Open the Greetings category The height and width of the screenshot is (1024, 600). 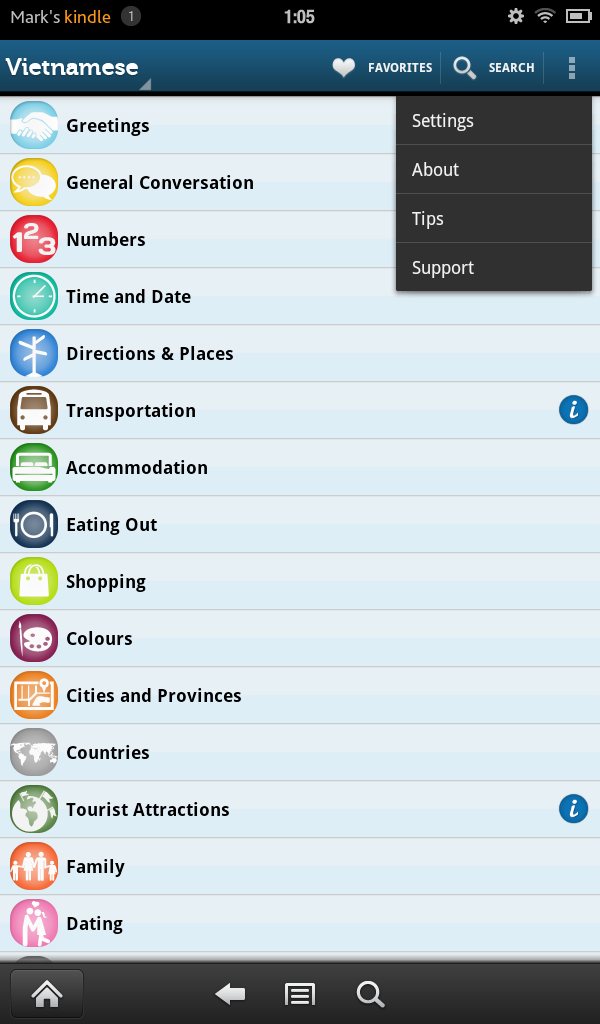coord(108,126)
